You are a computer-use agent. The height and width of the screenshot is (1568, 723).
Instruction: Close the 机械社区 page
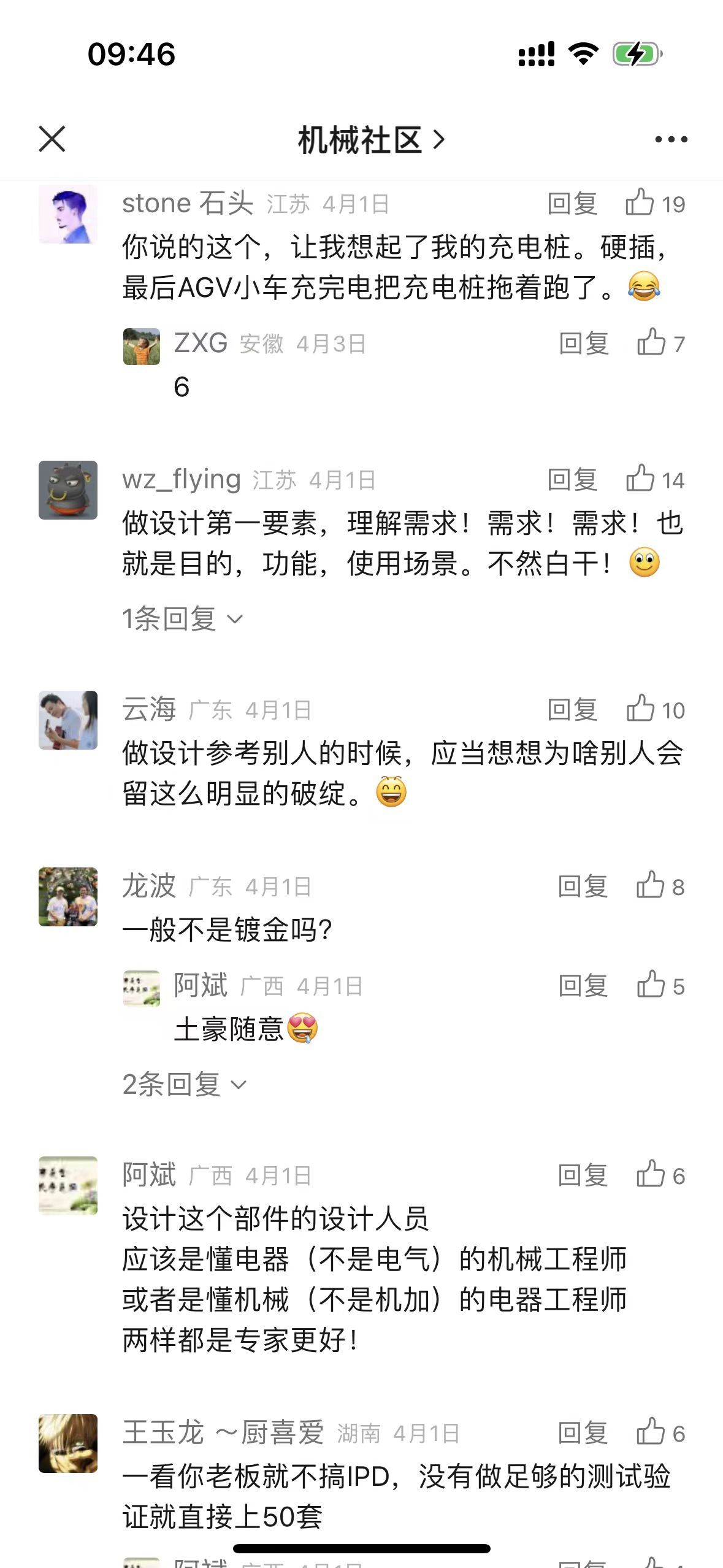pyautogui.click(x=52, y=139)
